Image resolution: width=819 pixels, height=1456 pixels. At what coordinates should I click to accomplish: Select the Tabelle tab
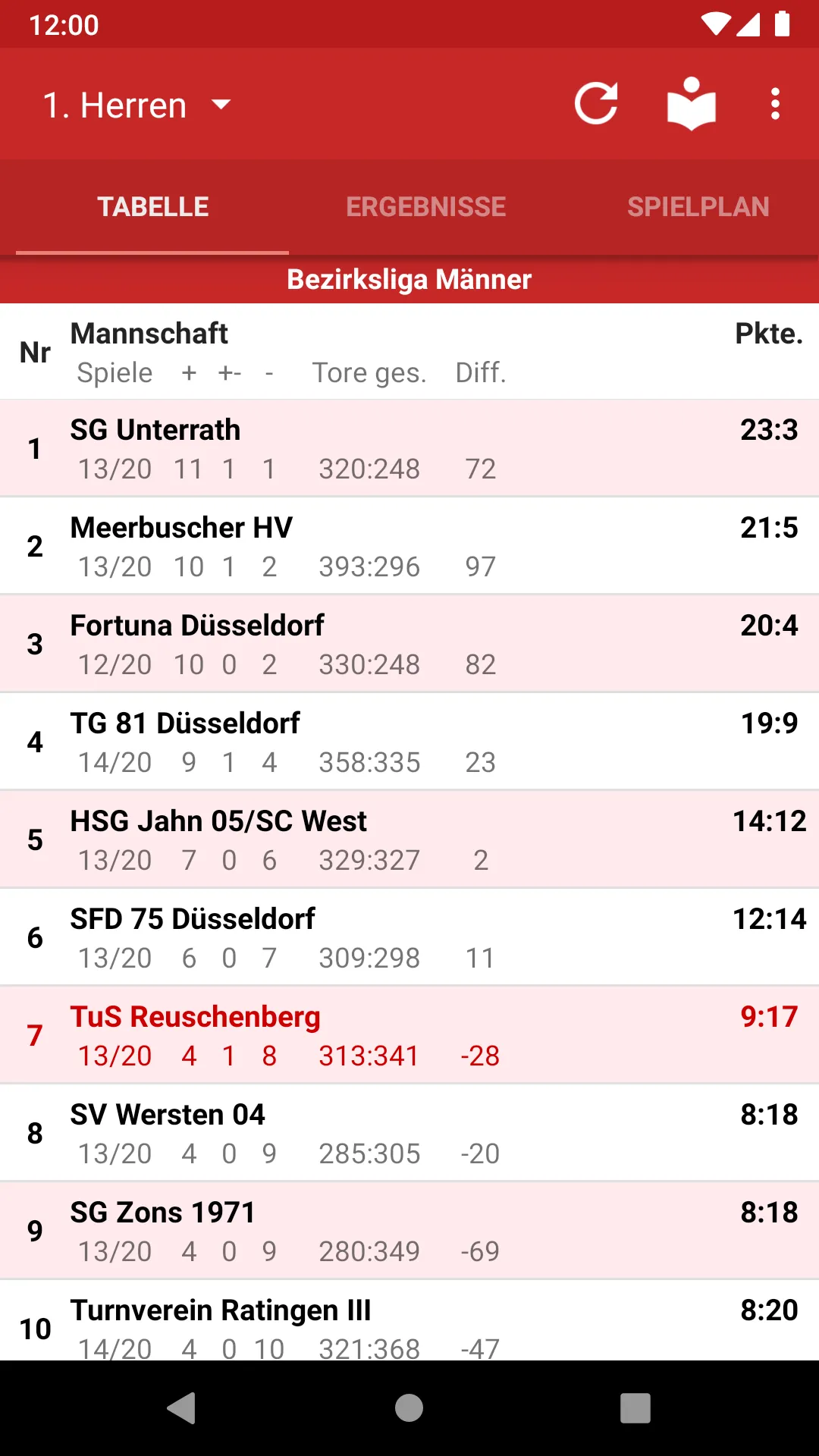coord(153,207)
